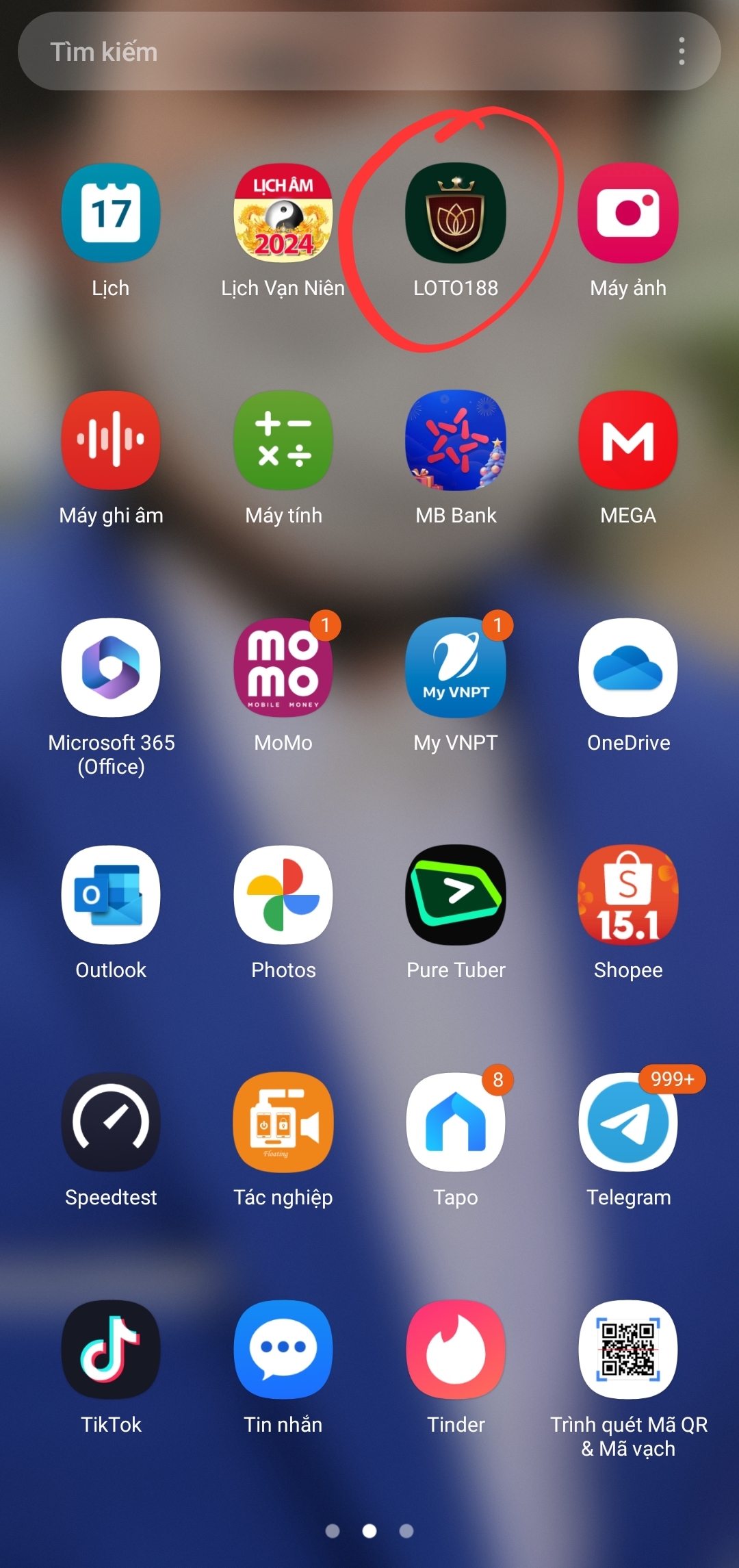
Task: Open Máy ghi âm voice recorder
Action: pyautogui.click(x=111, y=440)
